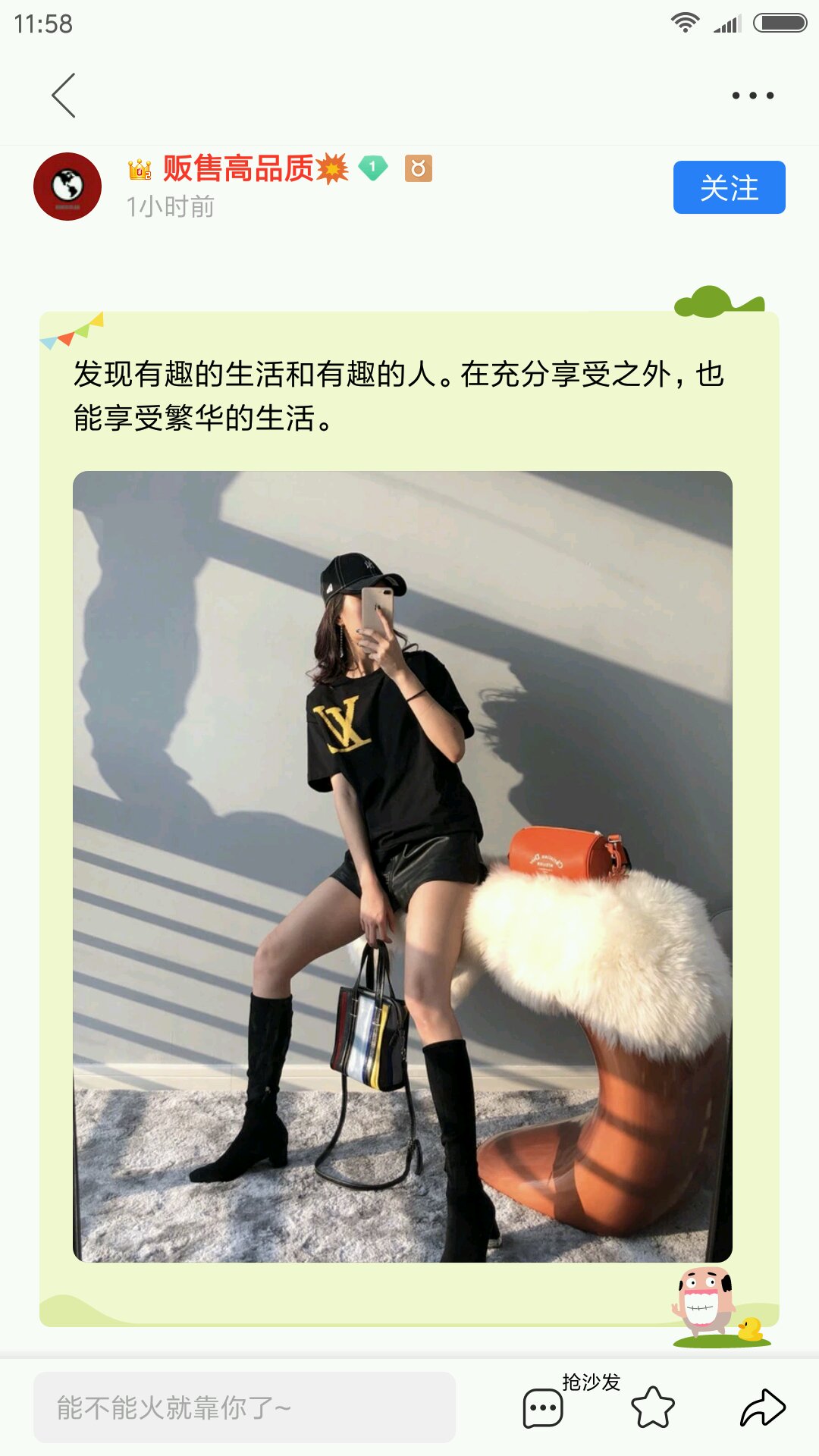Follow the author with 关注 button
Viewport: 819px width, 1456px height.
(729, 187)
